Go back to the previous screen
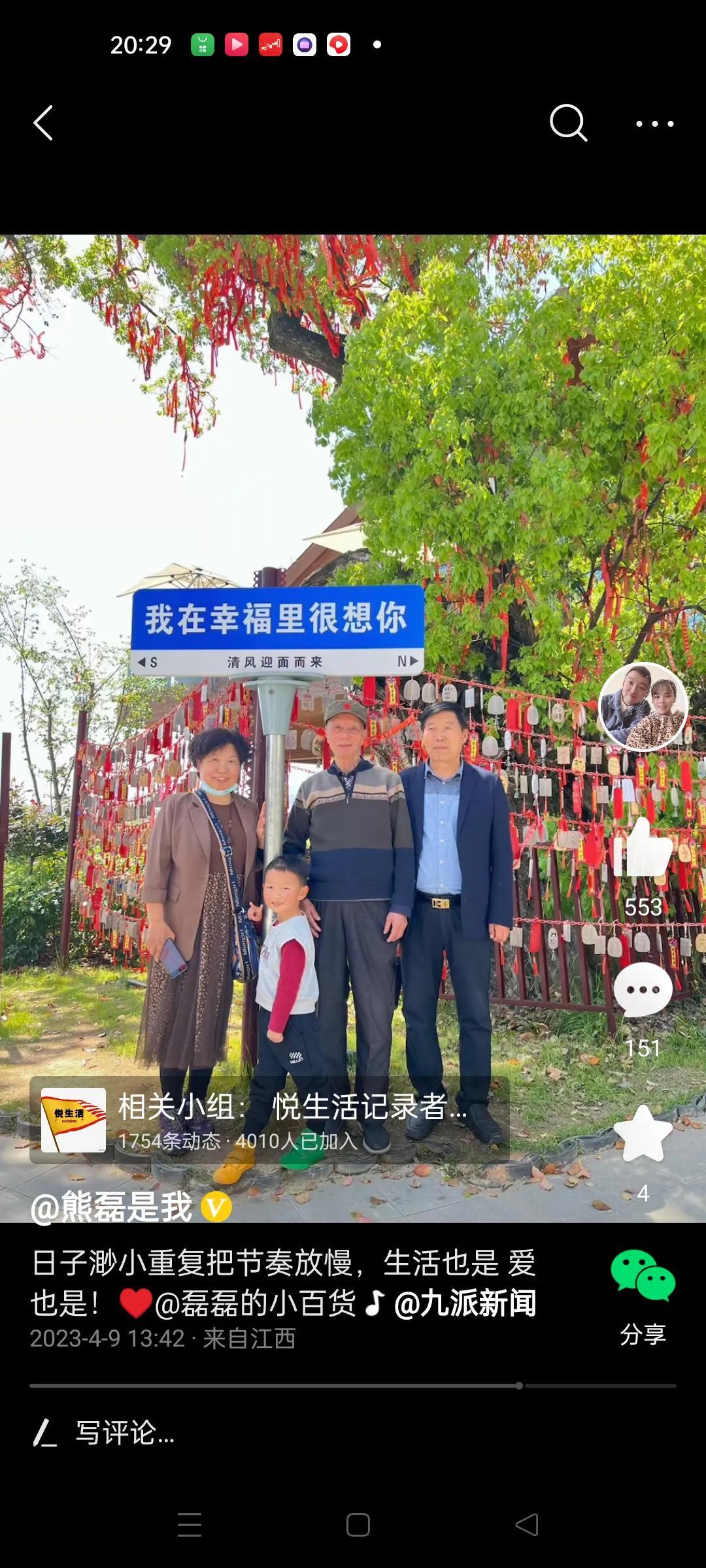The height and width of the screenshot is (1568, 706). pyautogui.click(x=43, y=123)
